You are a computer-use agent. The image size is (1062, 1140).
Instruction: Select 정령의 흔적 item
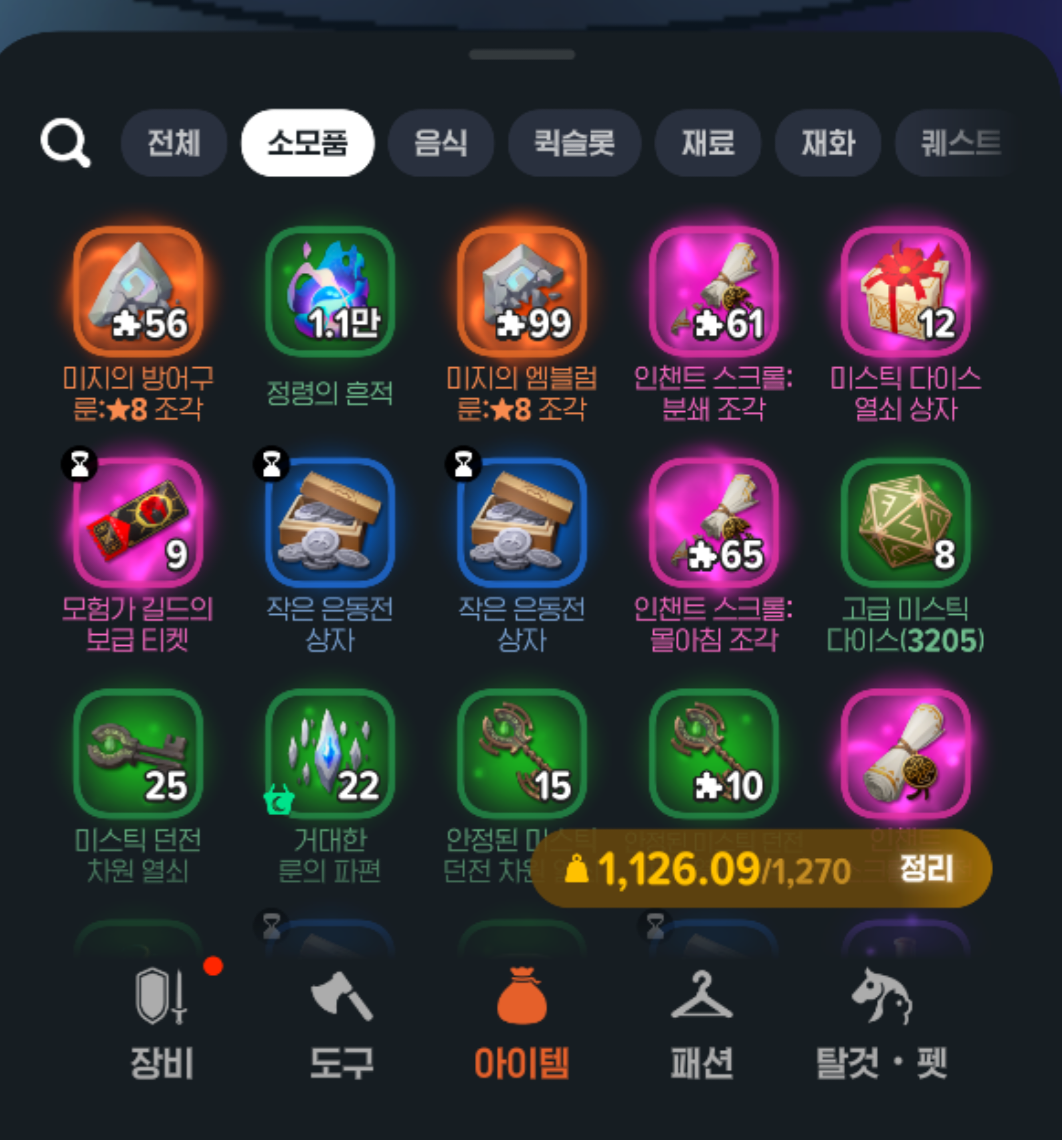point(330,292)
